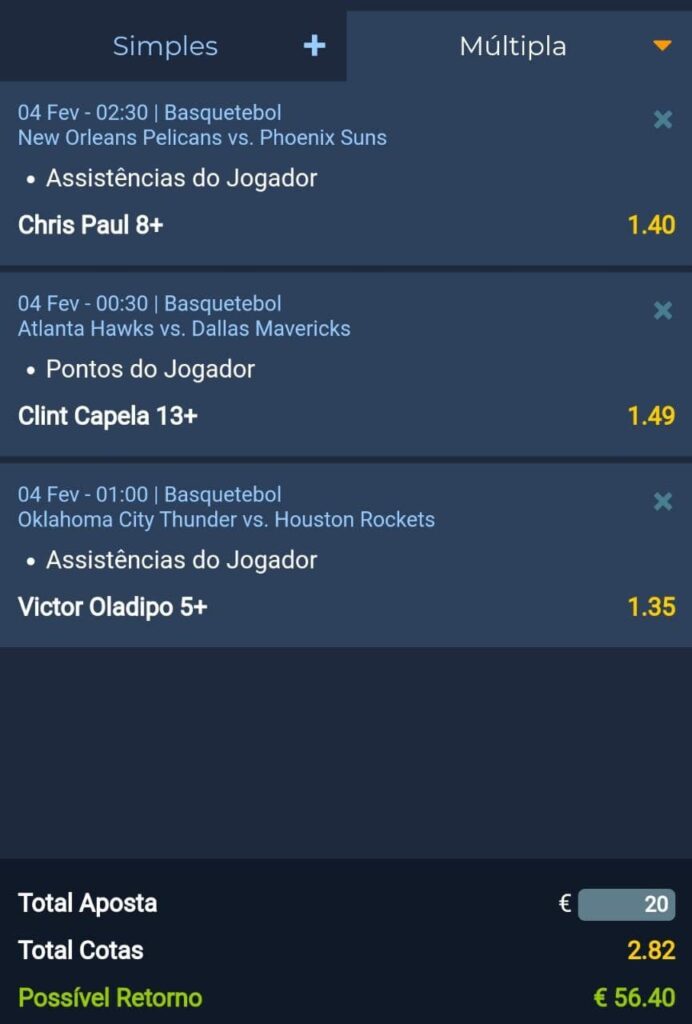Switch to the Simples tab
Image resolution: width=692 pixels, height=1024 pixels.
pos(165,46)
